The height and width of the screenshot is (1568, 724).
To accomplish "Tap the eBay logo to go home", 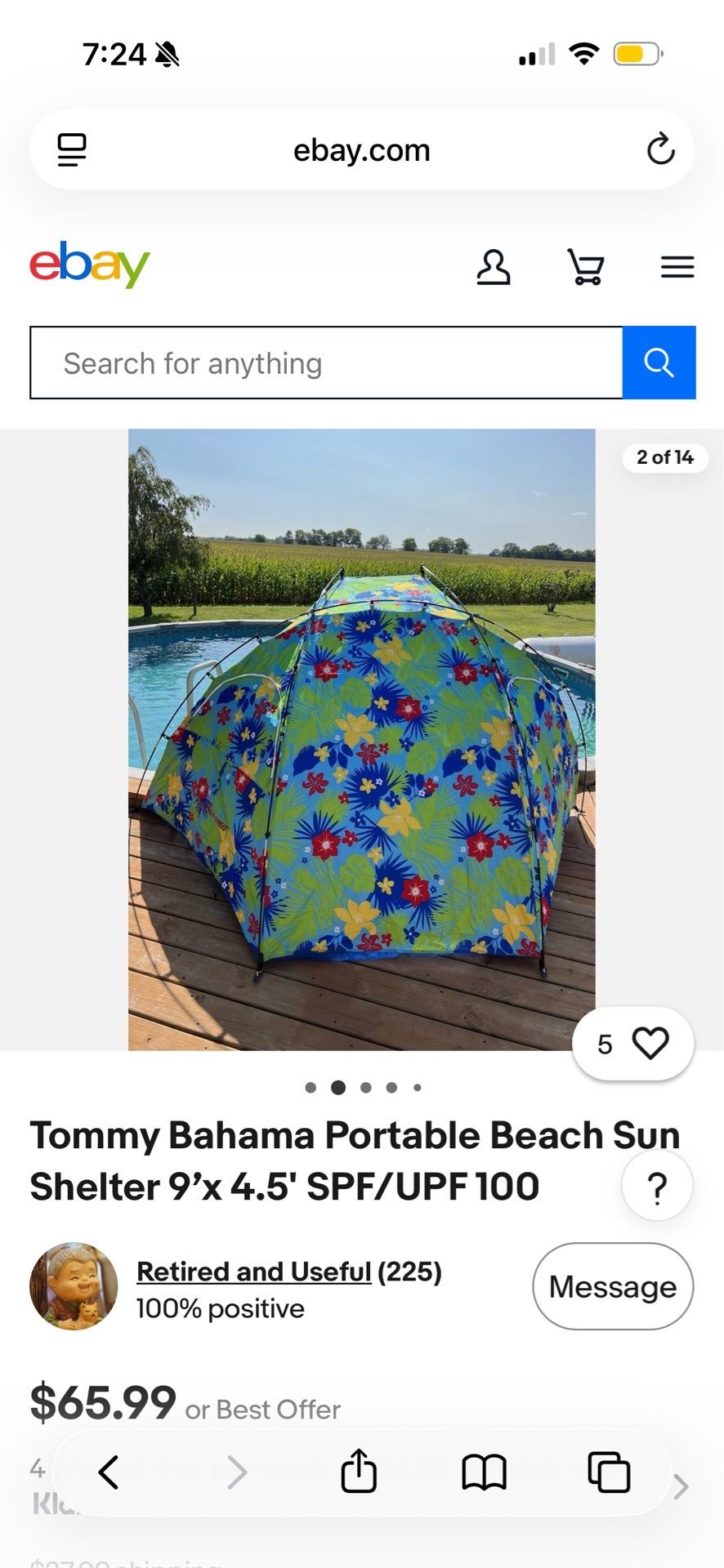I will point(90,264).
